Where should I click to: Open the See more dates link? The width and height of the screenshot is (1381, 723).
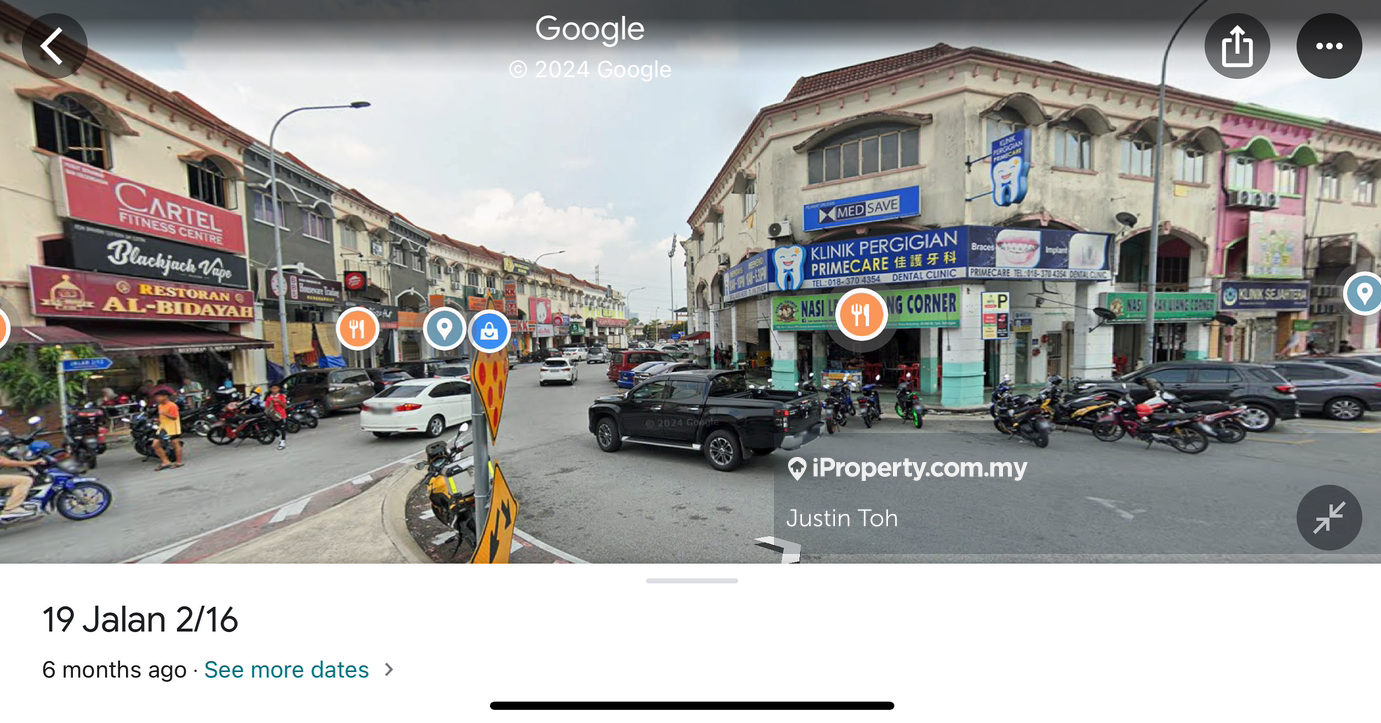(287, 670)
